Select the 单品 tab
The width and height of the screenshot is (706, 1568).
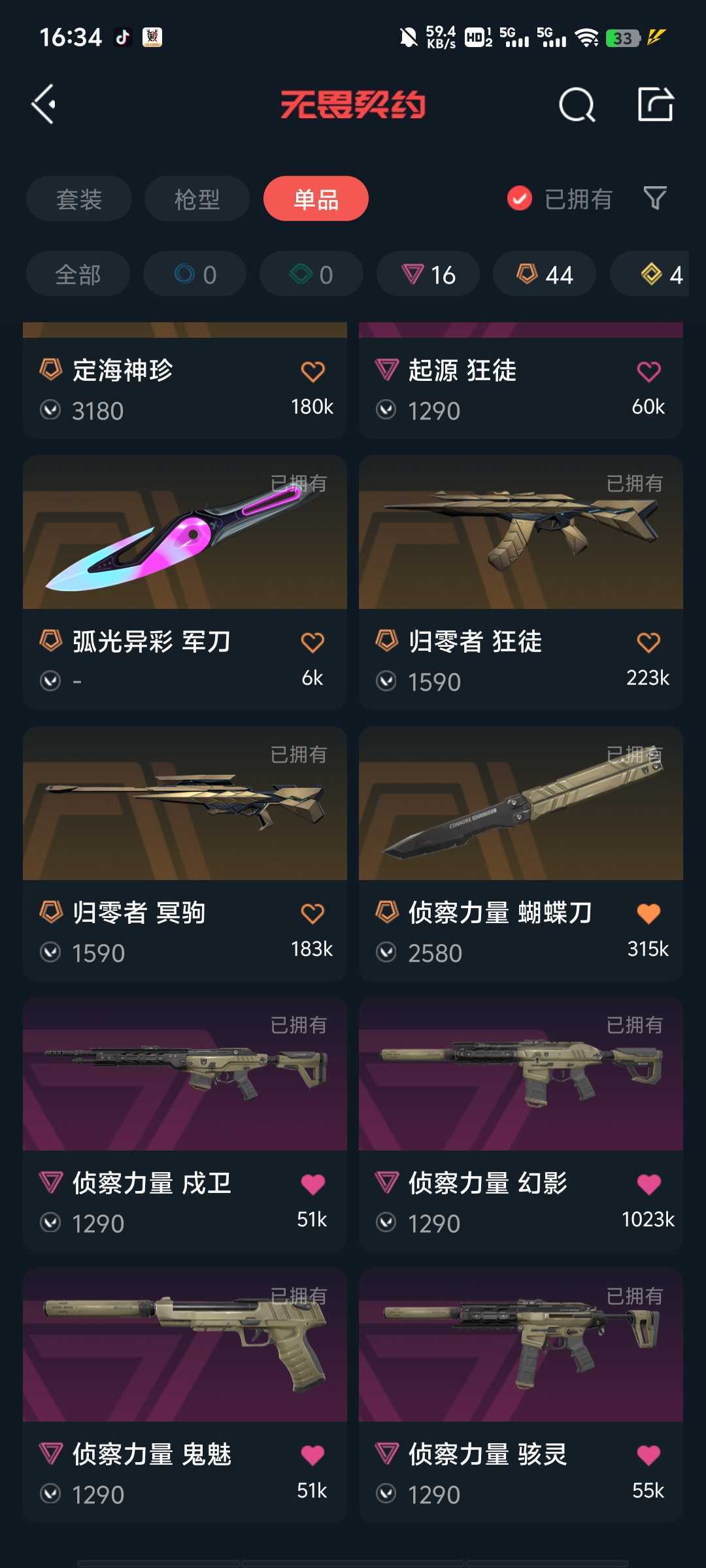tap(316, 199)
